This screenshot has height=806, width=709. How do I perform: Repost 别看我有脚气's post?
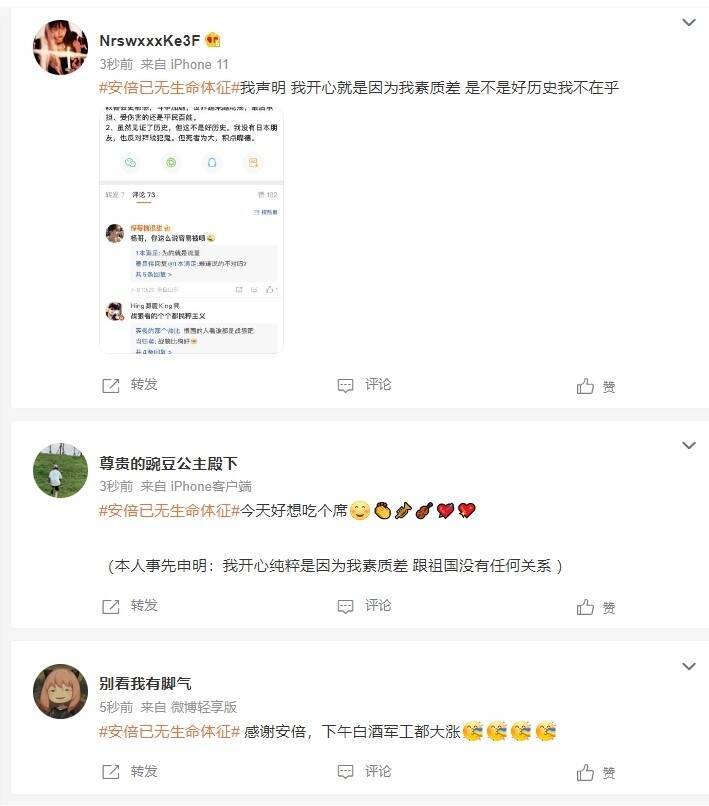click(130, 772)
